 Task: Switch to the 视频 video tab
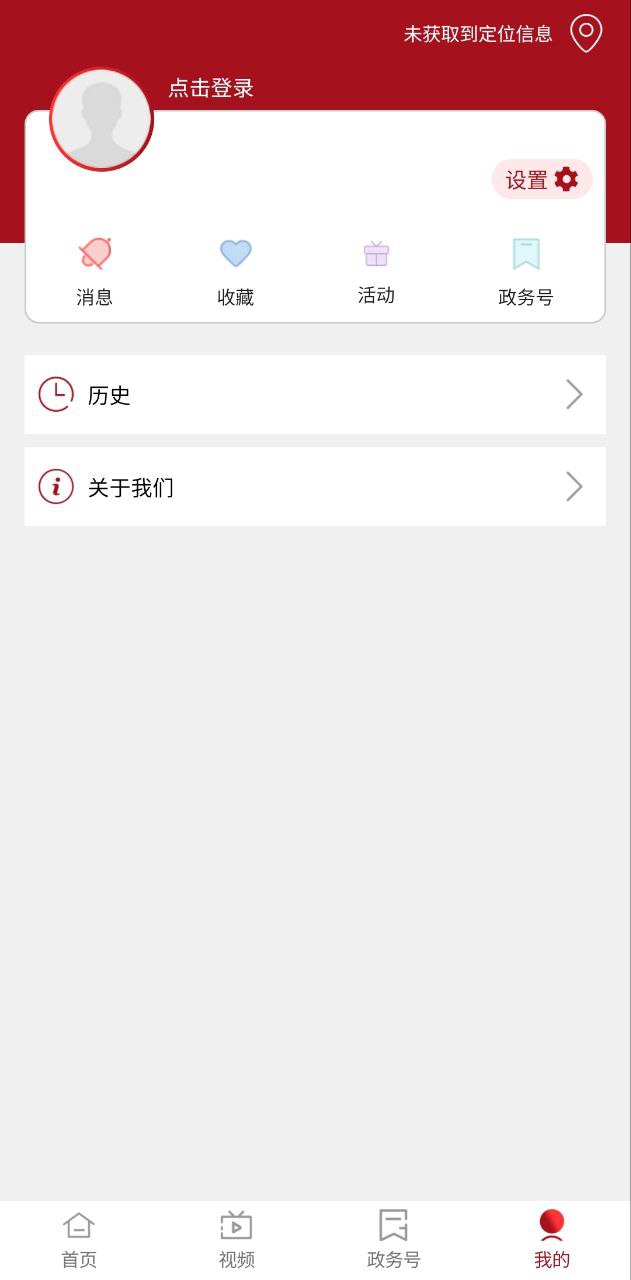[236, 1240]
